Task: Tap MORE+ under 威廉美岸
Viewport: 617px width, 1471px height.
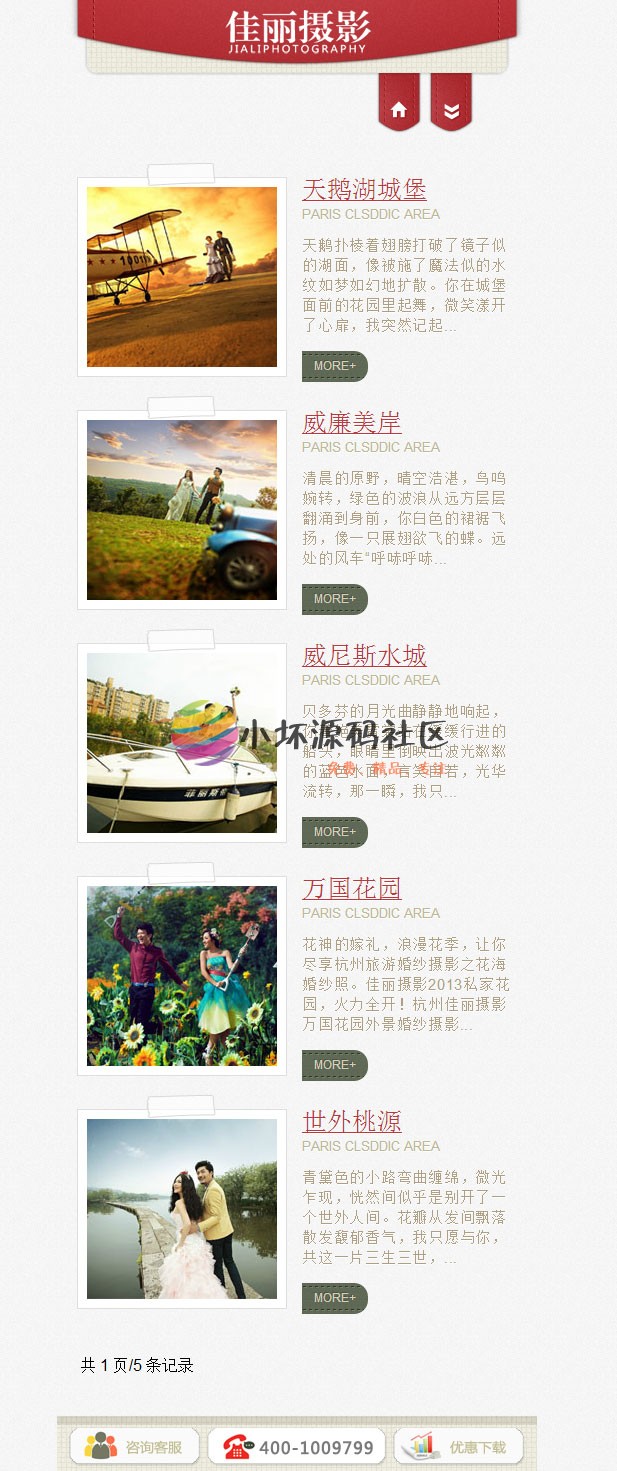Action: point(335,599)
